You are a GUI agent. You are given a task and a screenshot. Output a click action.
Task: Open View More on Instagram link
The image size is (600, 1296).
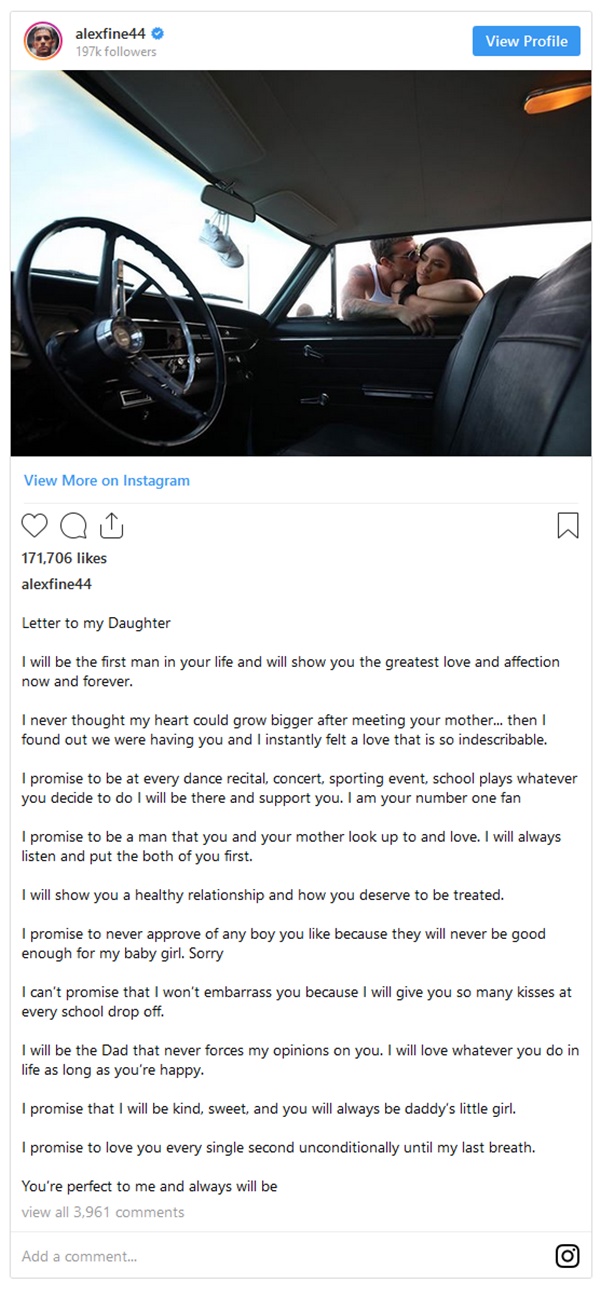pos(107,480)
